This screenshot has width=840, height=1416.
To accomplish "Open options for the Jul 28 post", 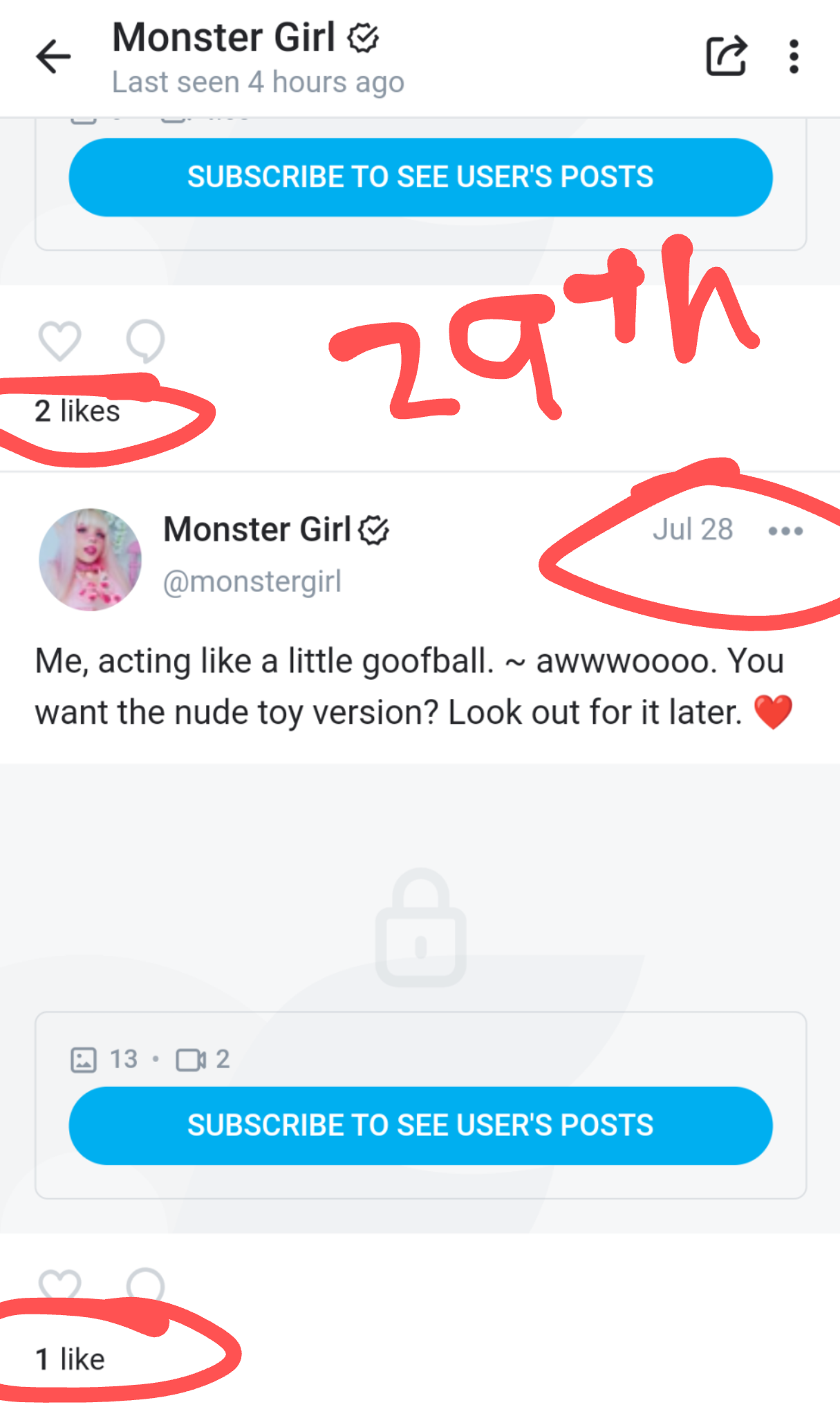I will click(785, 531).
